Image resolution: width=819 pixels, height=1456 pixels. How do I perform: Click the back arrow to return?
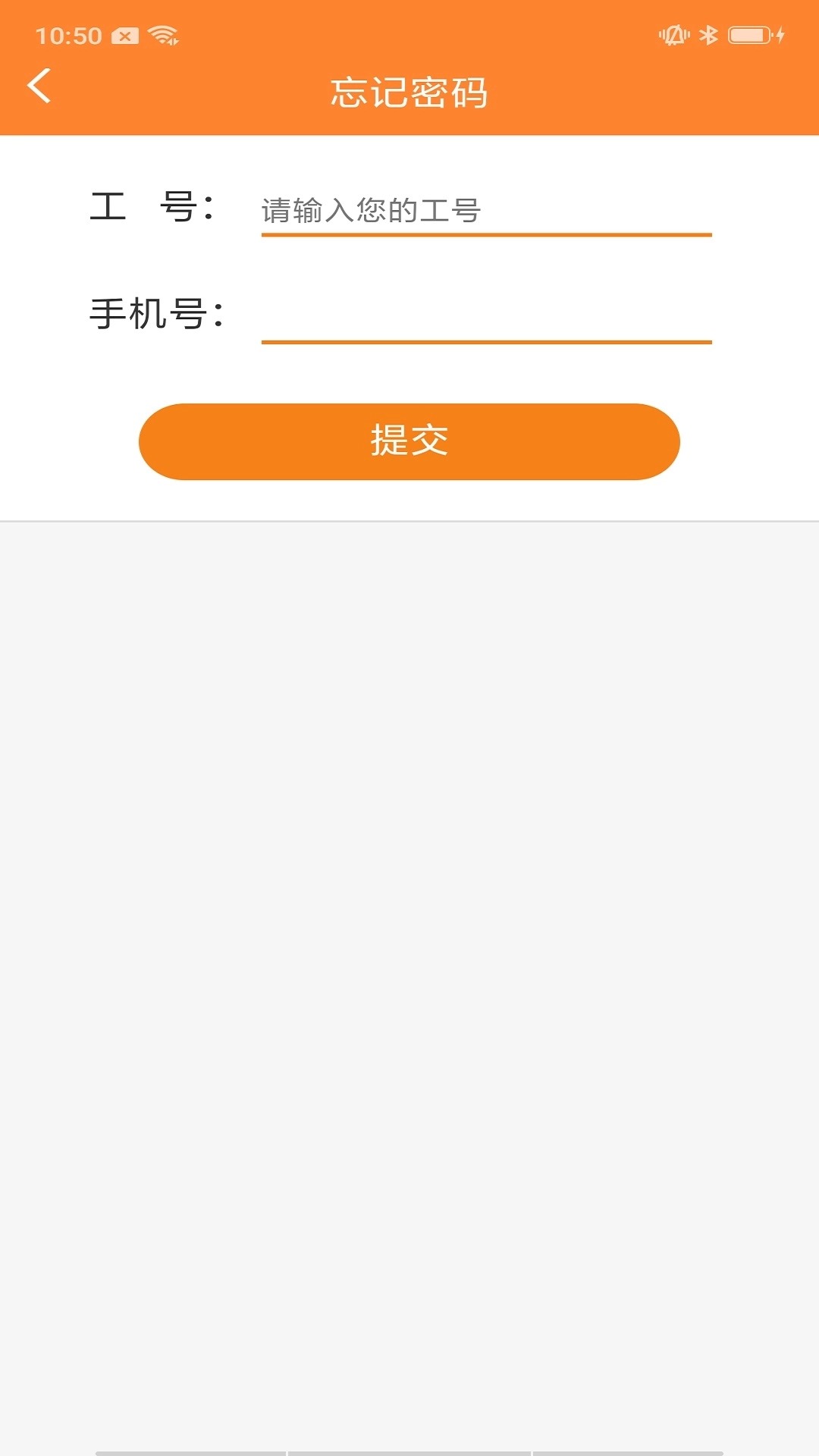coord(39,86)
